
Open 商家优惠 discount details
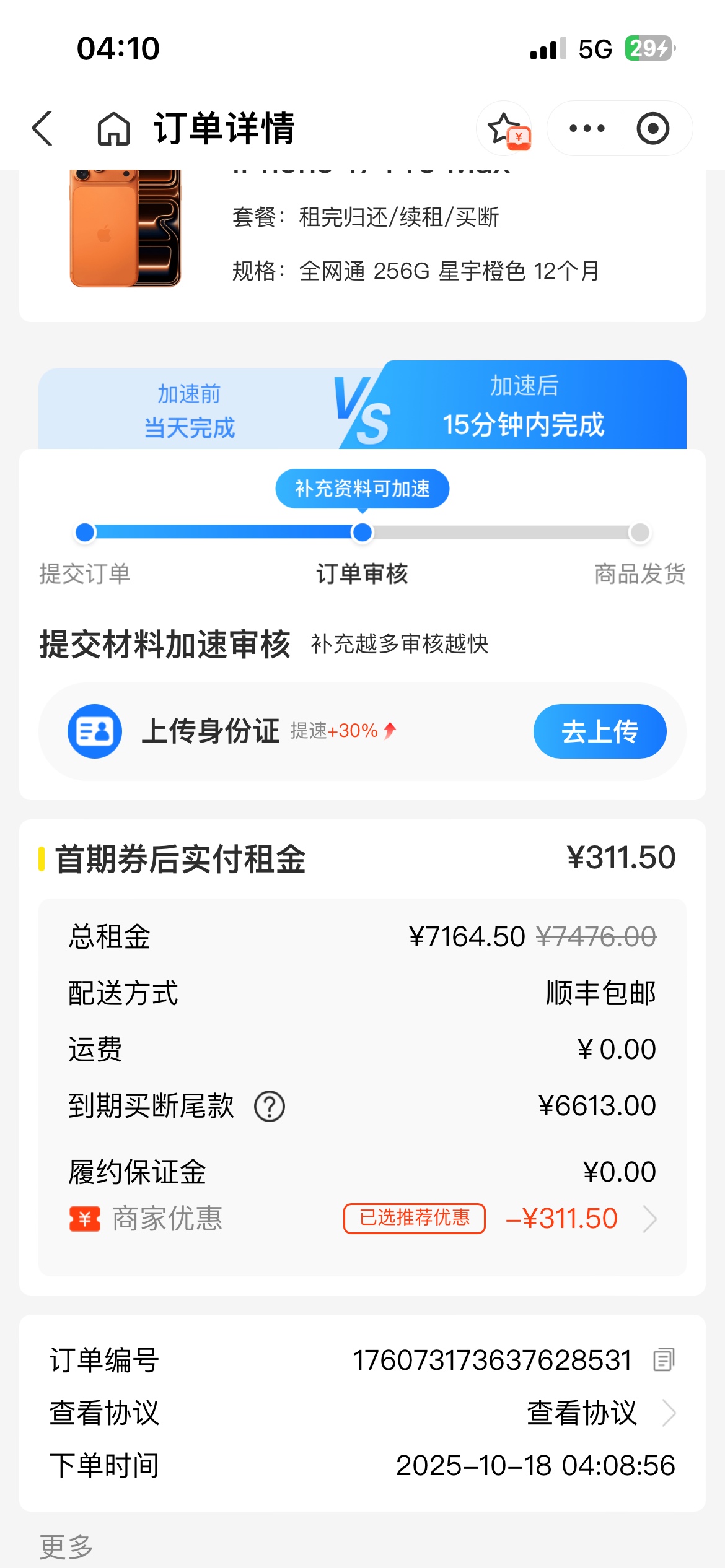tap(649, 1219)
